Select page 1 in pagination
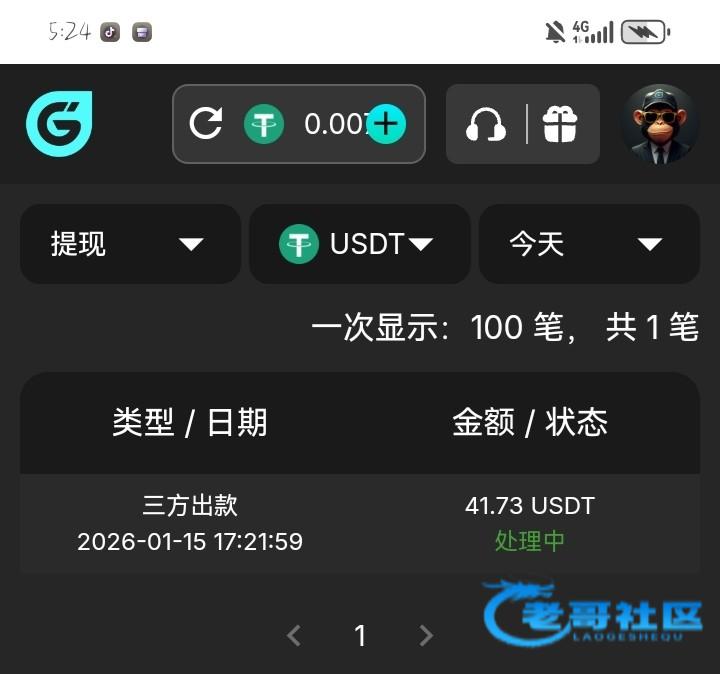This screenshot has height=674, width=720. pyautogui.click(x=360, y=635)
